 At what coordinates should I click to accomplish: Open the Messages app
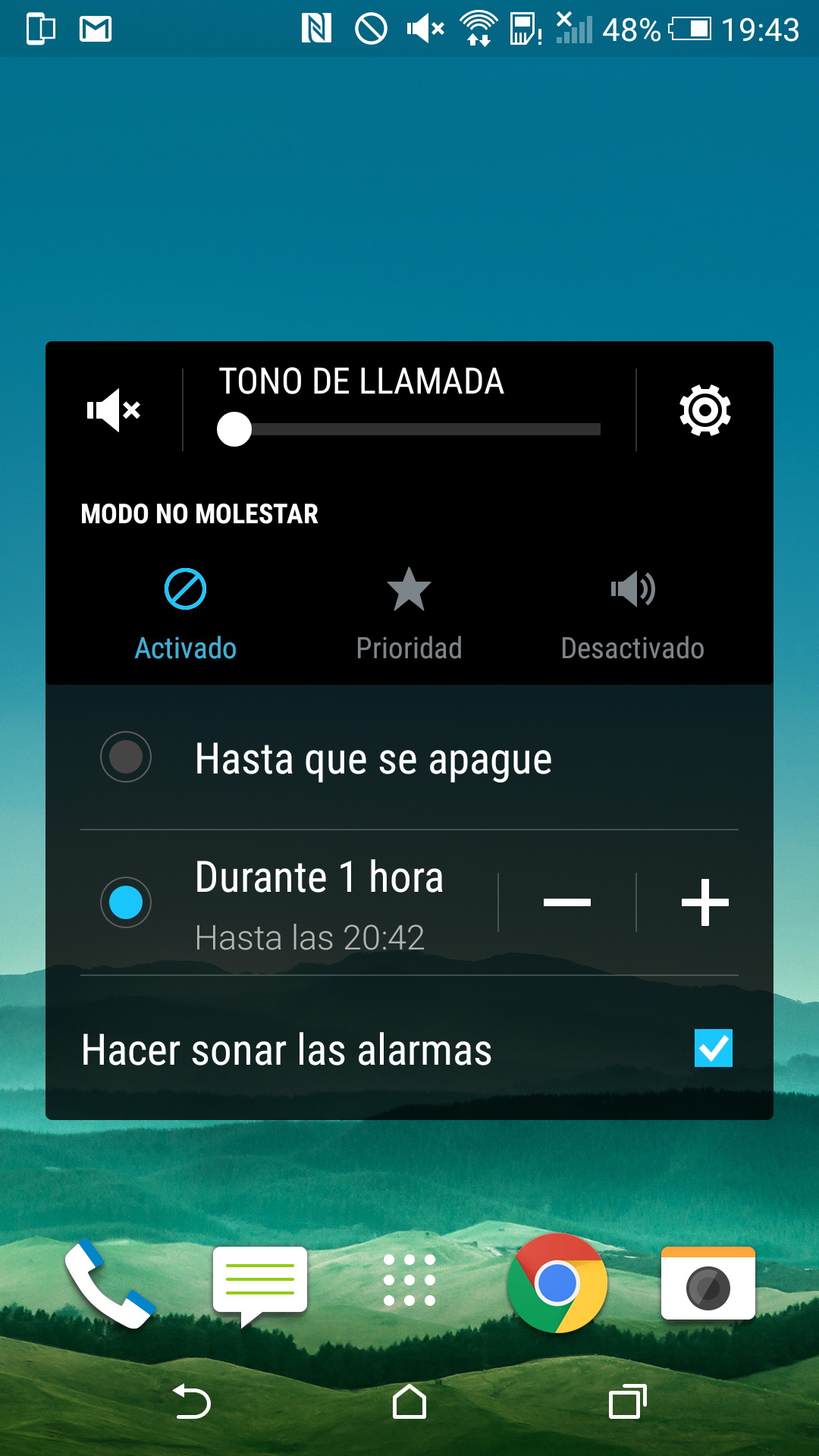tap(259, 1283)
